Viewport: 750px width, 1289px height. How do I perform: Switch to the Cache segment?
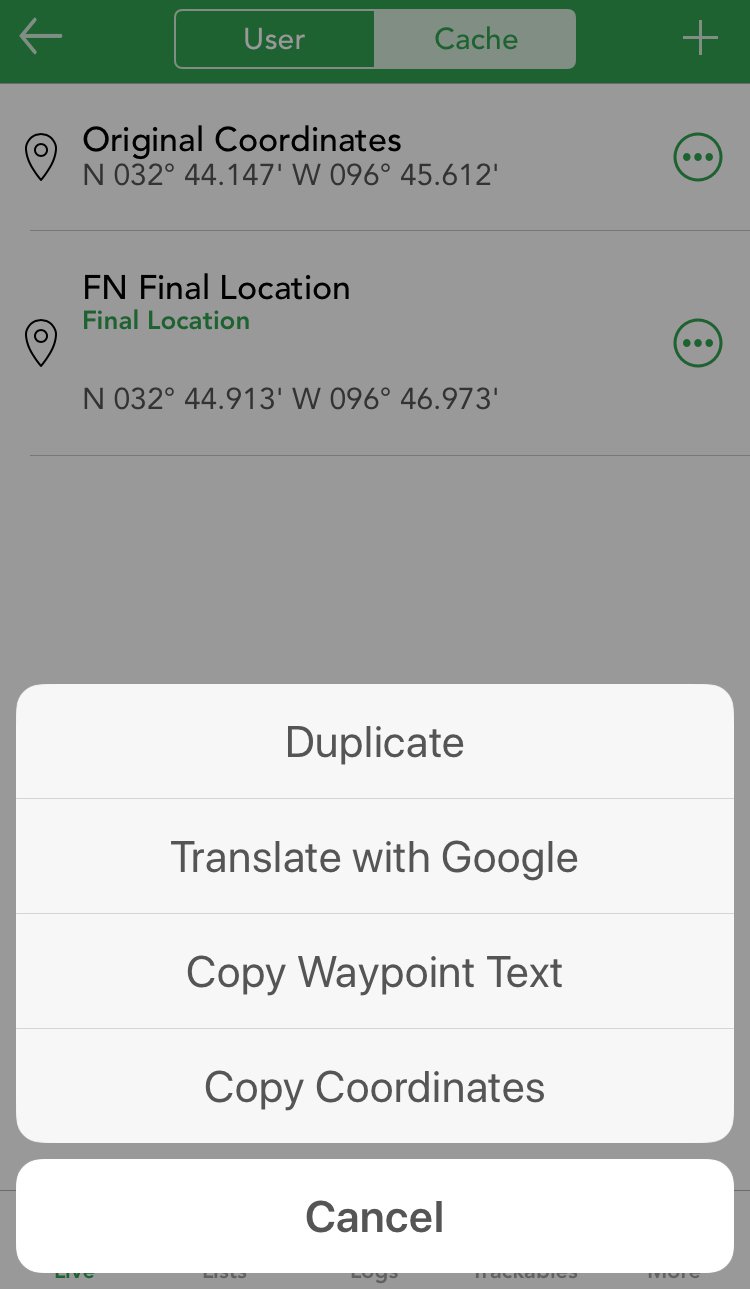[476, 39]
